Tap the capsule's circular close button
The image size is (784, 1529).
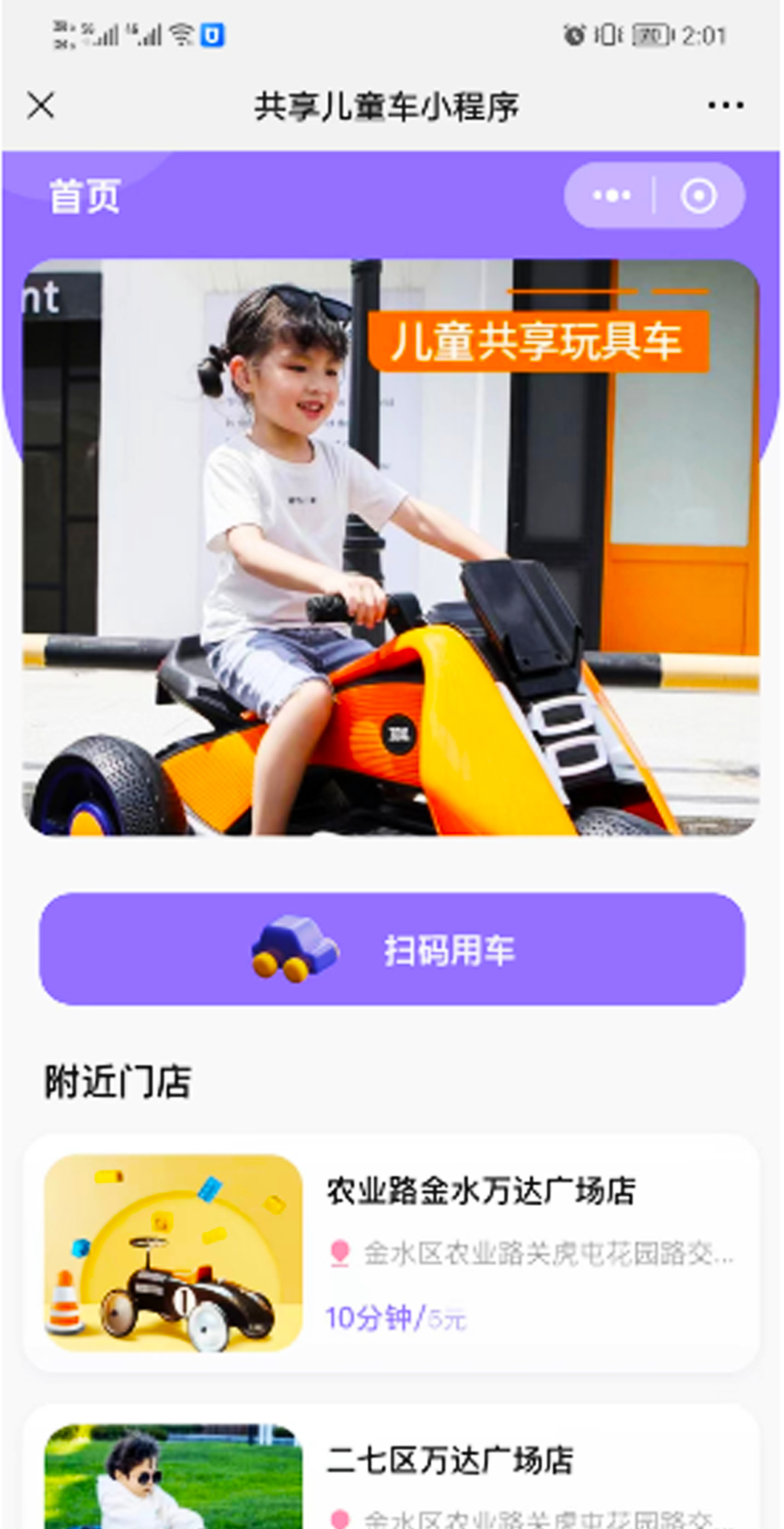point(698,195)
